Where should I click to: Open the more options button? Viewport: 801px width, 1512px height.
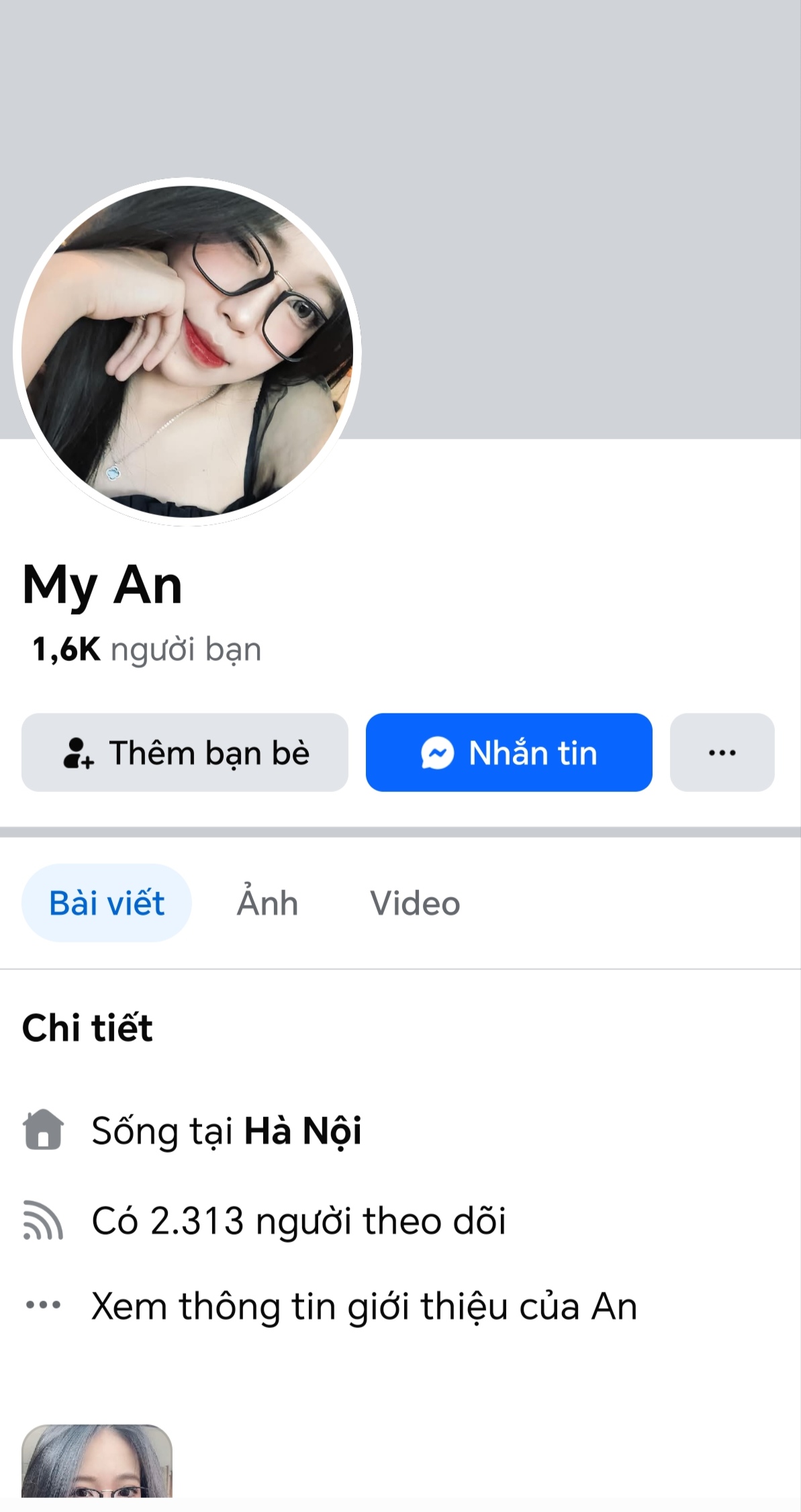722,752
